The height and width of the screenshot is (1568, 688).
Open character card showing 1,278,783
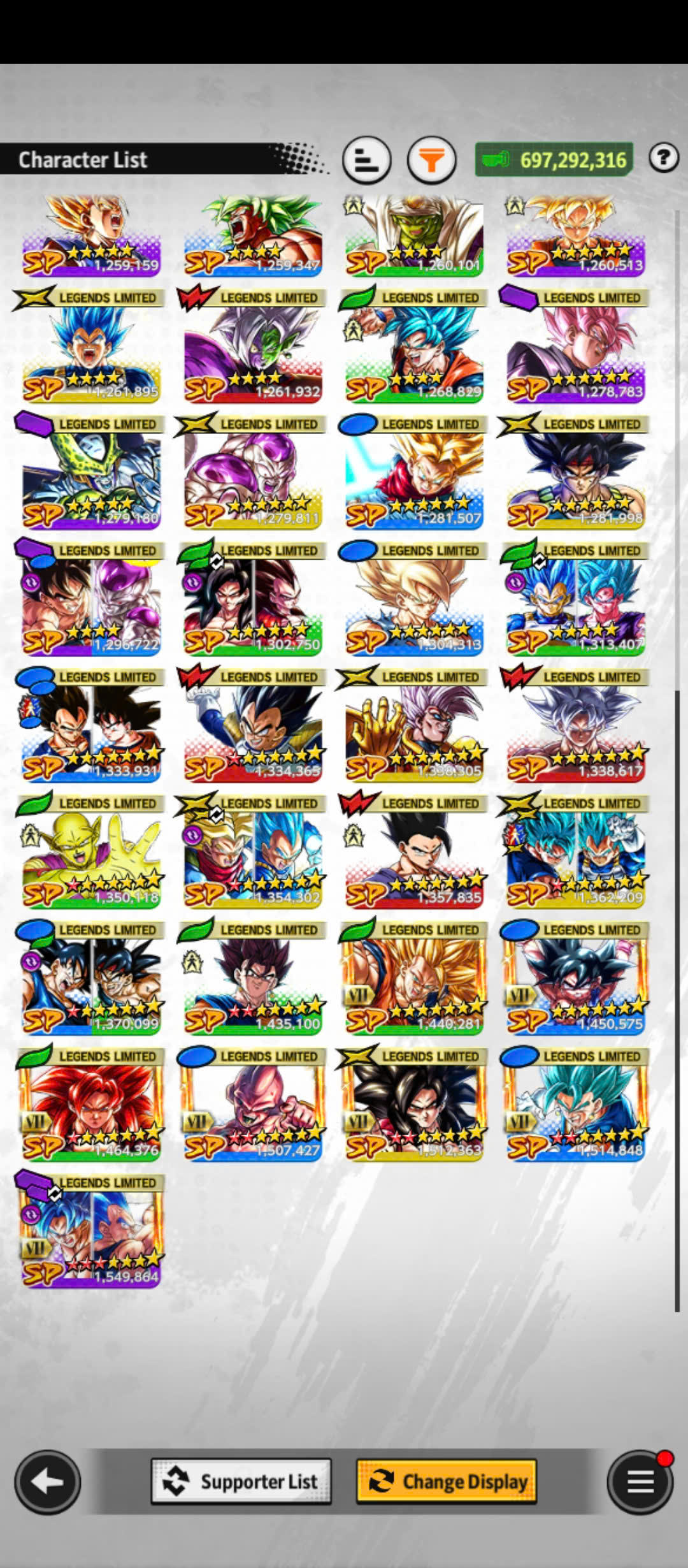[x=575, y=349]
